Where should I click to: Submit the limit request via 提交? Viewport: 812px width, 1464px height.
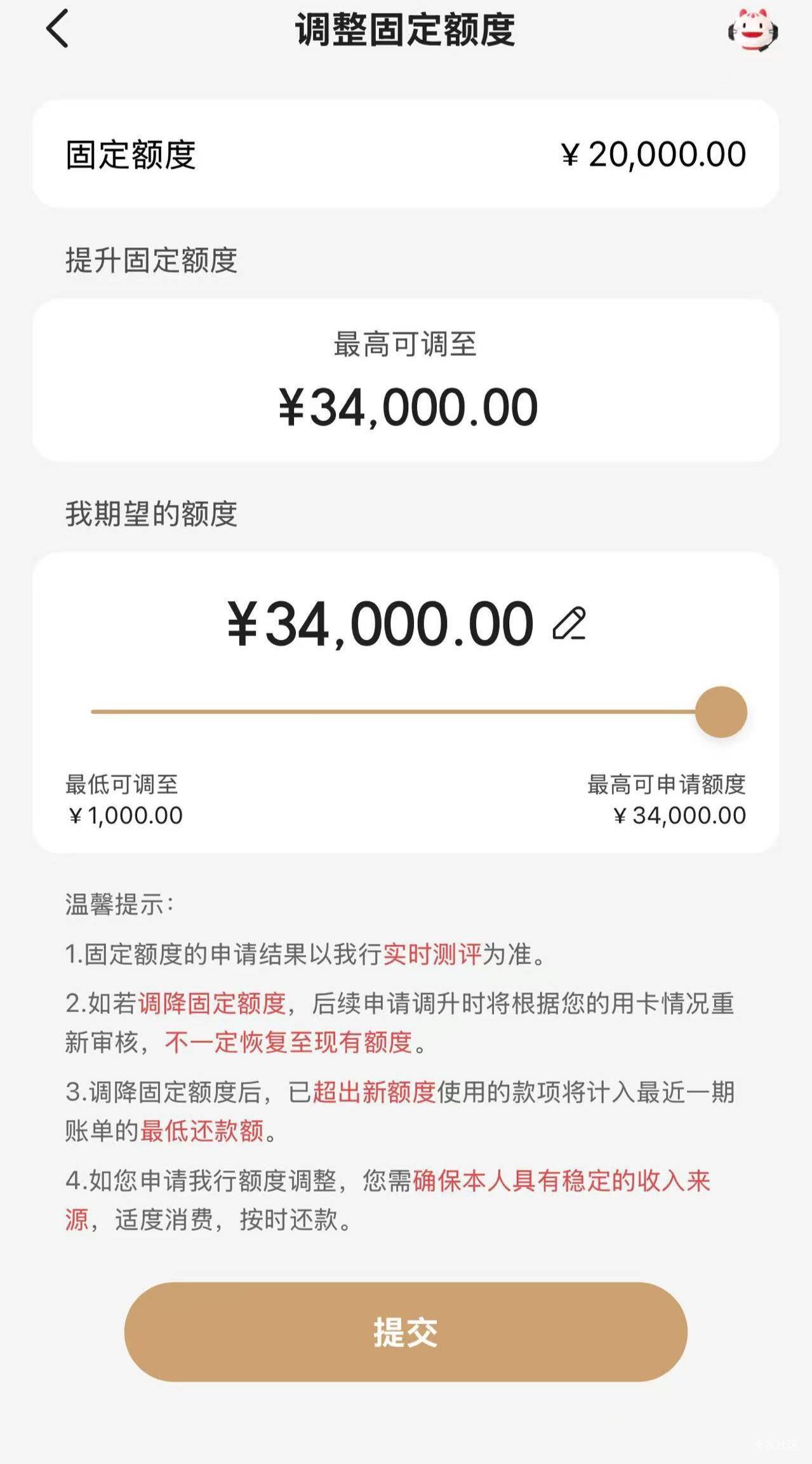406,1332
